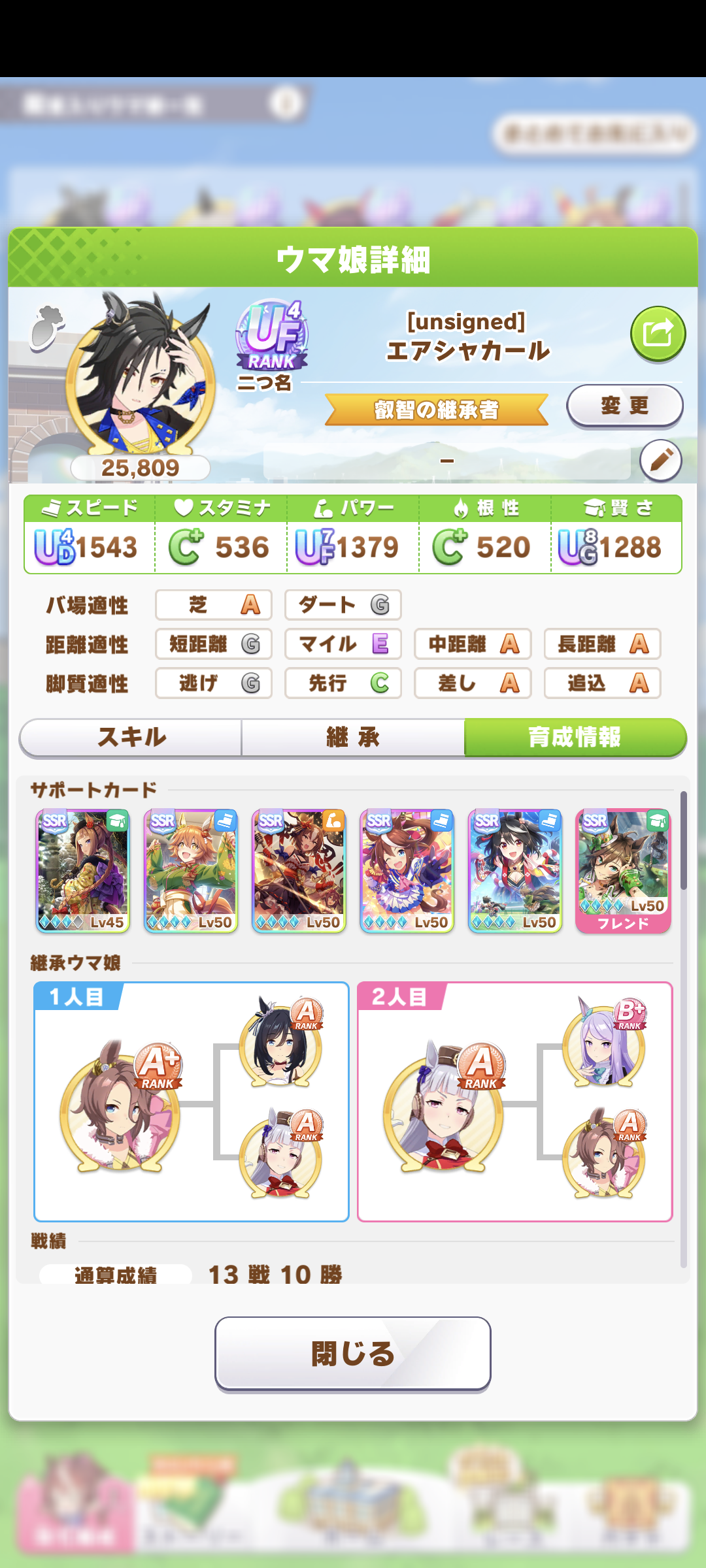Open the 1人目 A+ rank inheritance character
706x1568 pixels.
point(120,1105)
